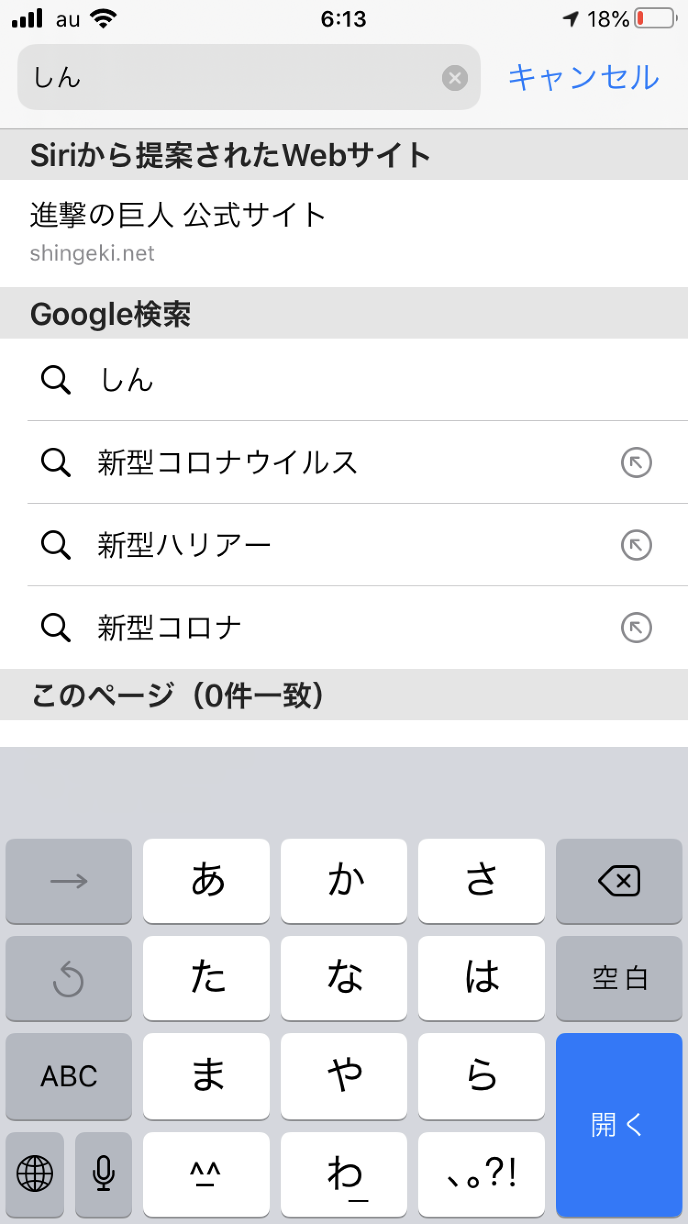Delete a character with the backspace key

click(x=619, y=881)
